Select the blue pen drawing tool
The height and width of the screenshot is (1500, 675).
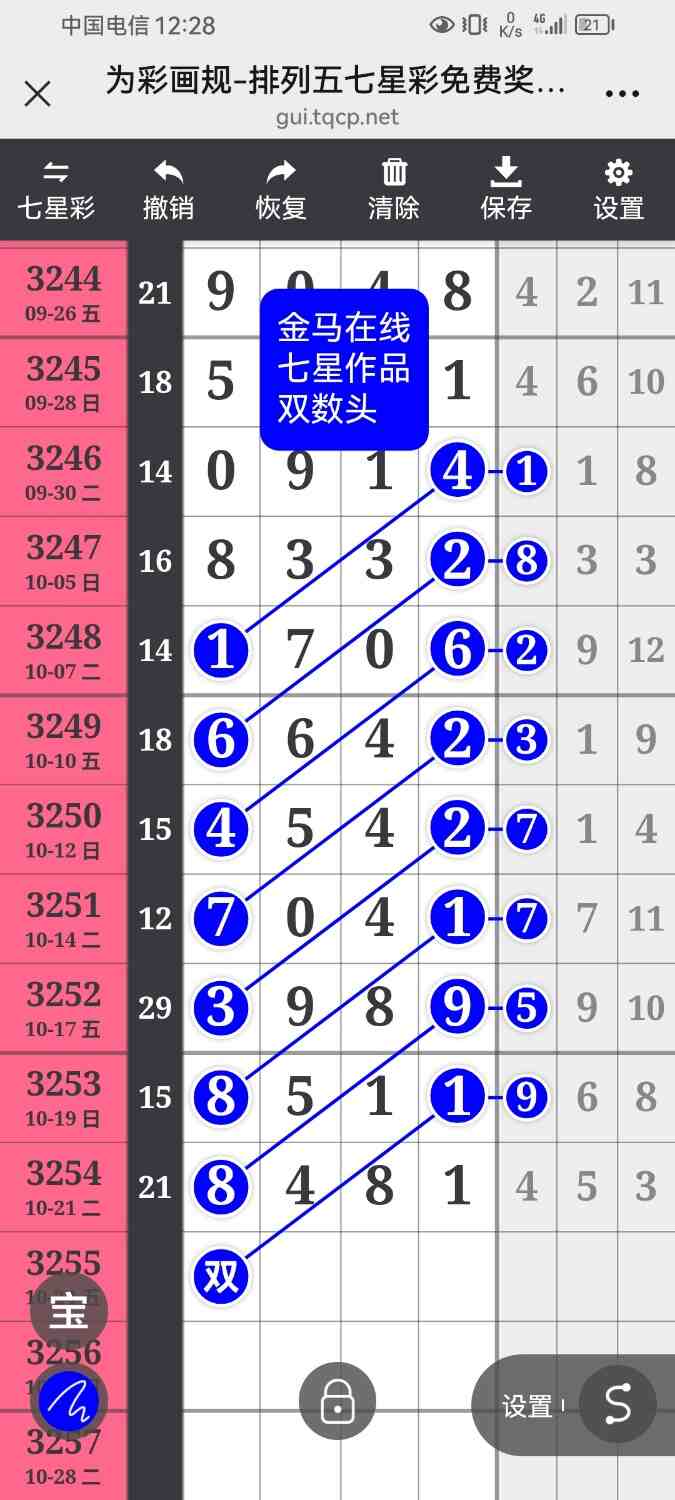[69, 1402]
